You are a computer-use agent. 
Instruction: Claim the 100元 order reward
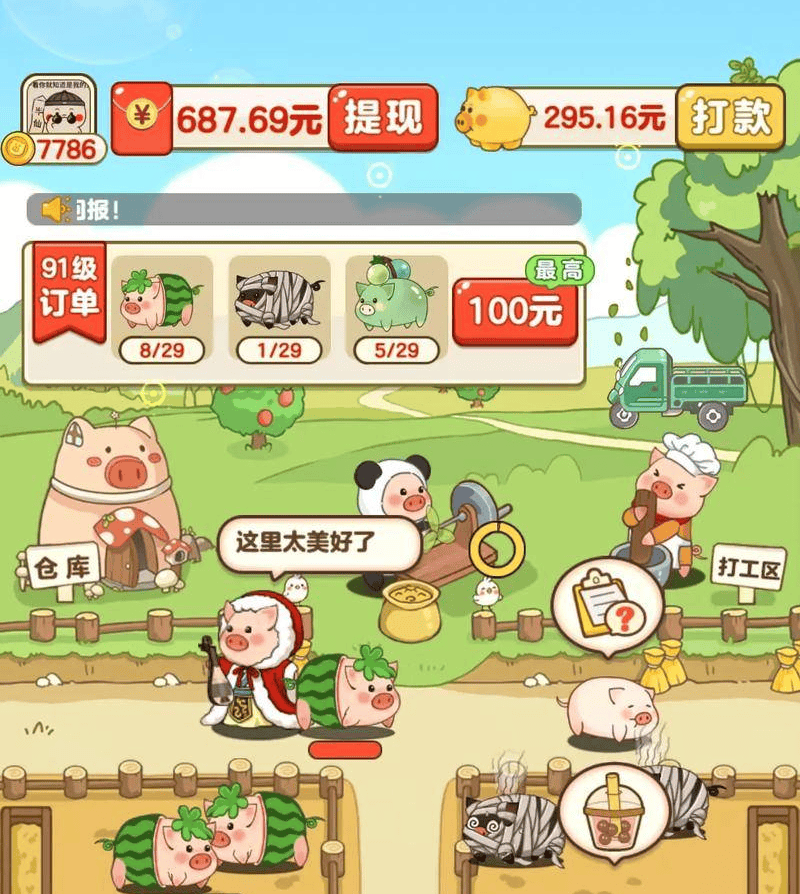[515, 311]
